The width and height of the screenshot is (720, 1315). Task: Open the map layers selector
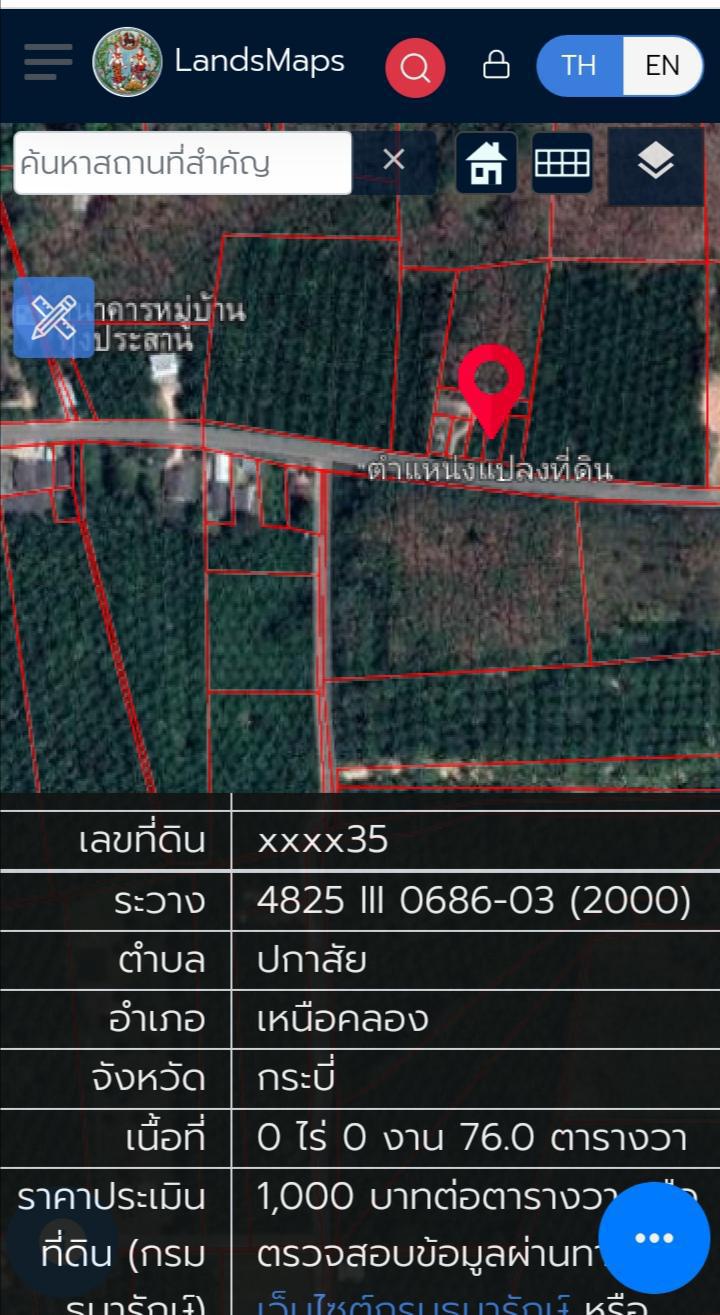click(655, 161)
